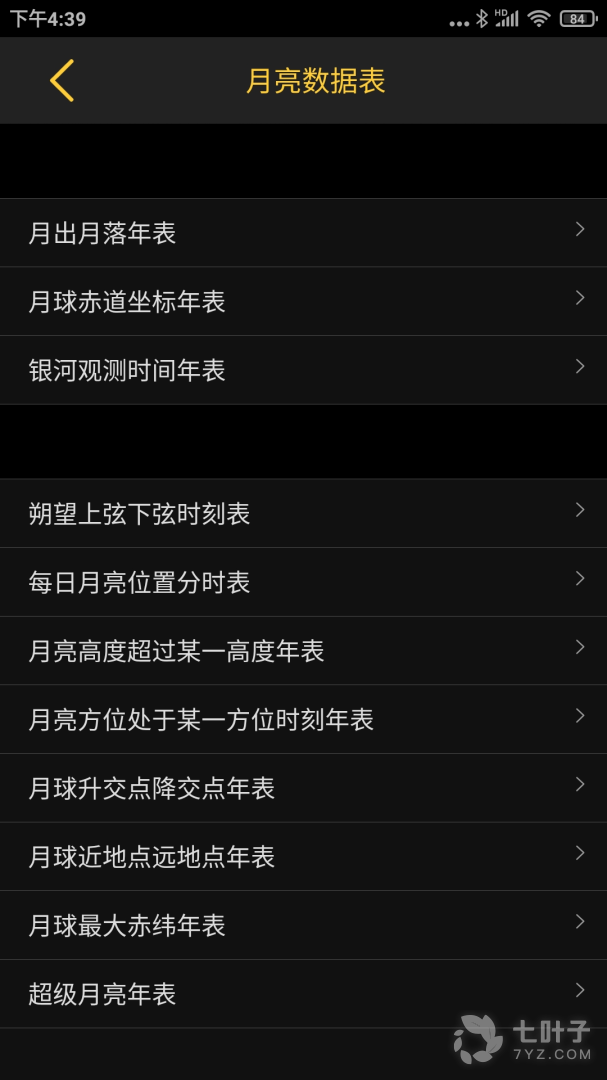
Task: View the 超级月亮年表 table
Action: click(x=303, y=994)
